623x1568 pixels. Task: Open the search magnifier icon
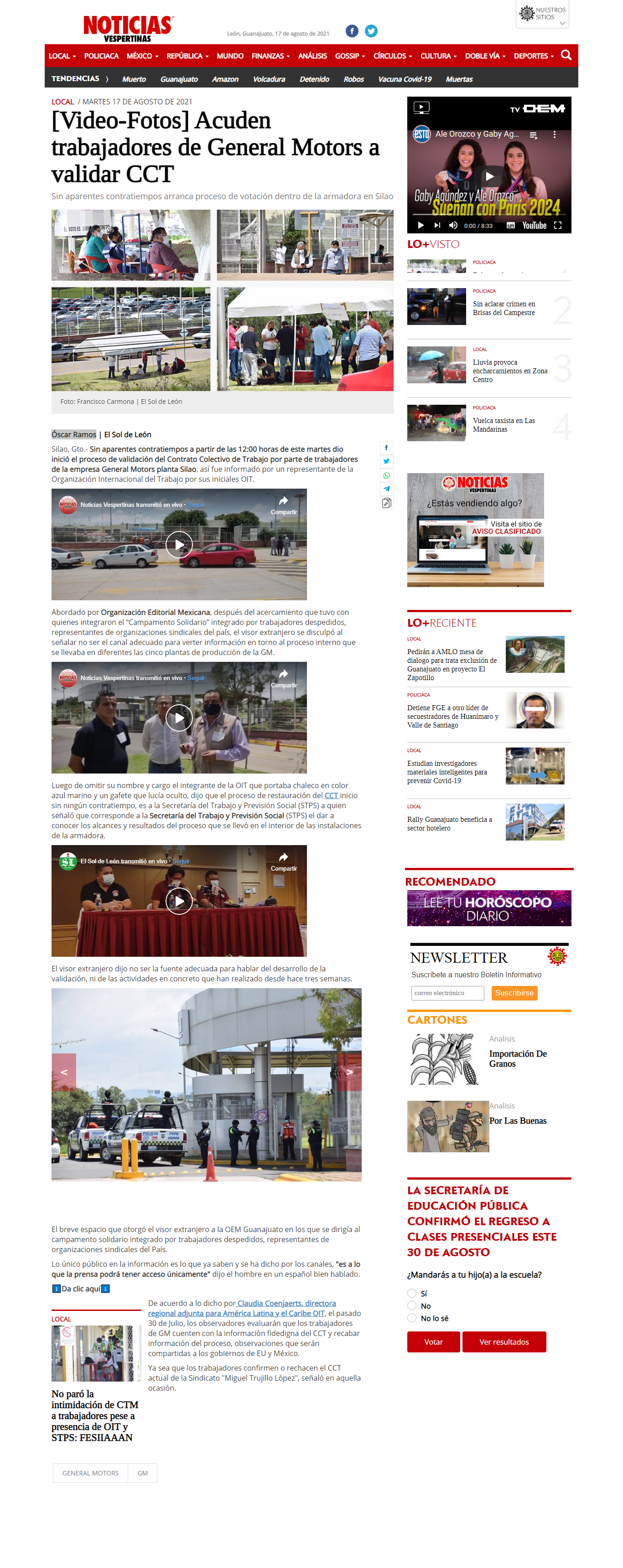[x=566, y=56]
